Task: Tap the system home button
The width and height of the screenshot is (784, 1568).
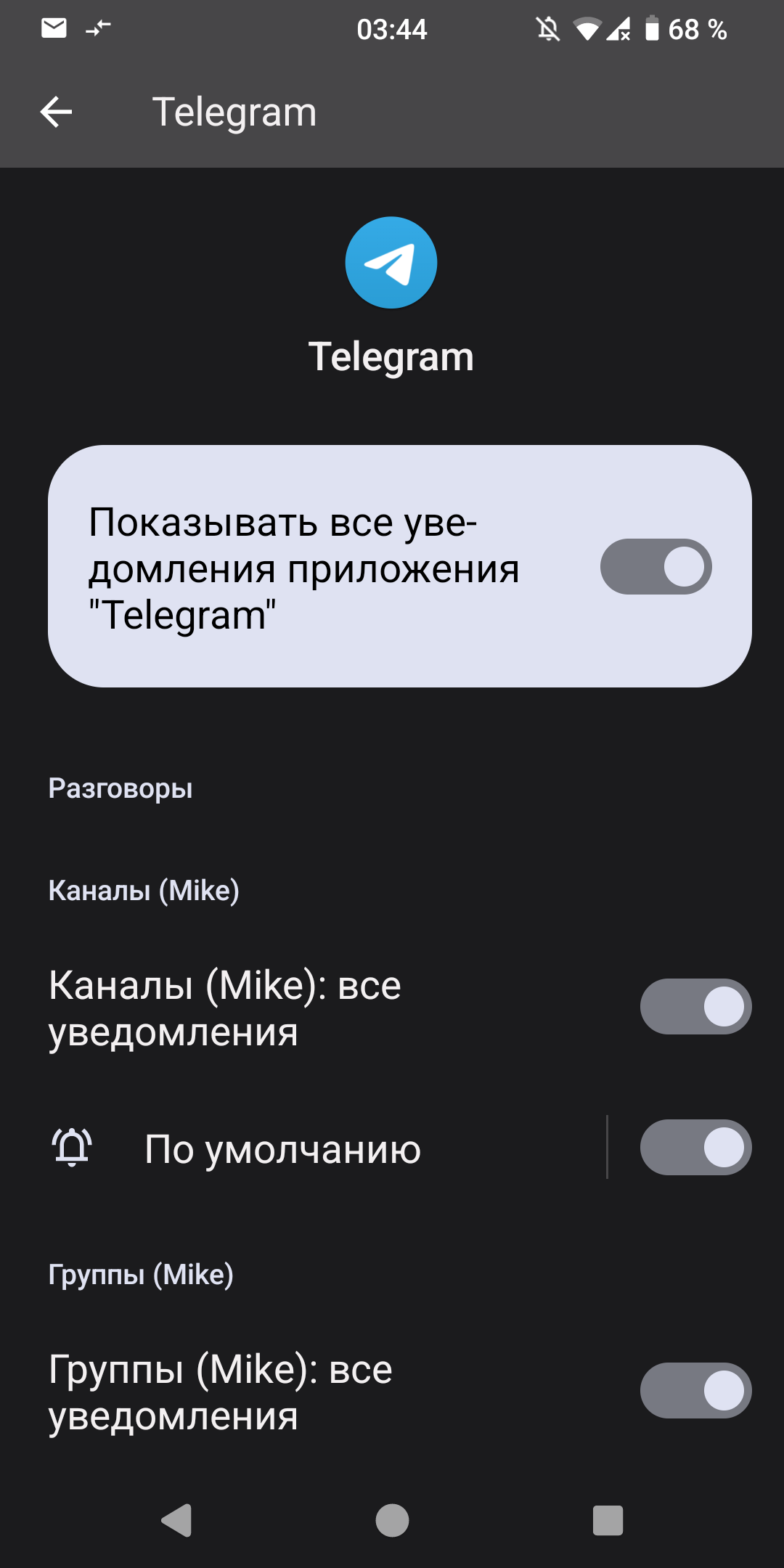Action: (x=392, y=1520)
